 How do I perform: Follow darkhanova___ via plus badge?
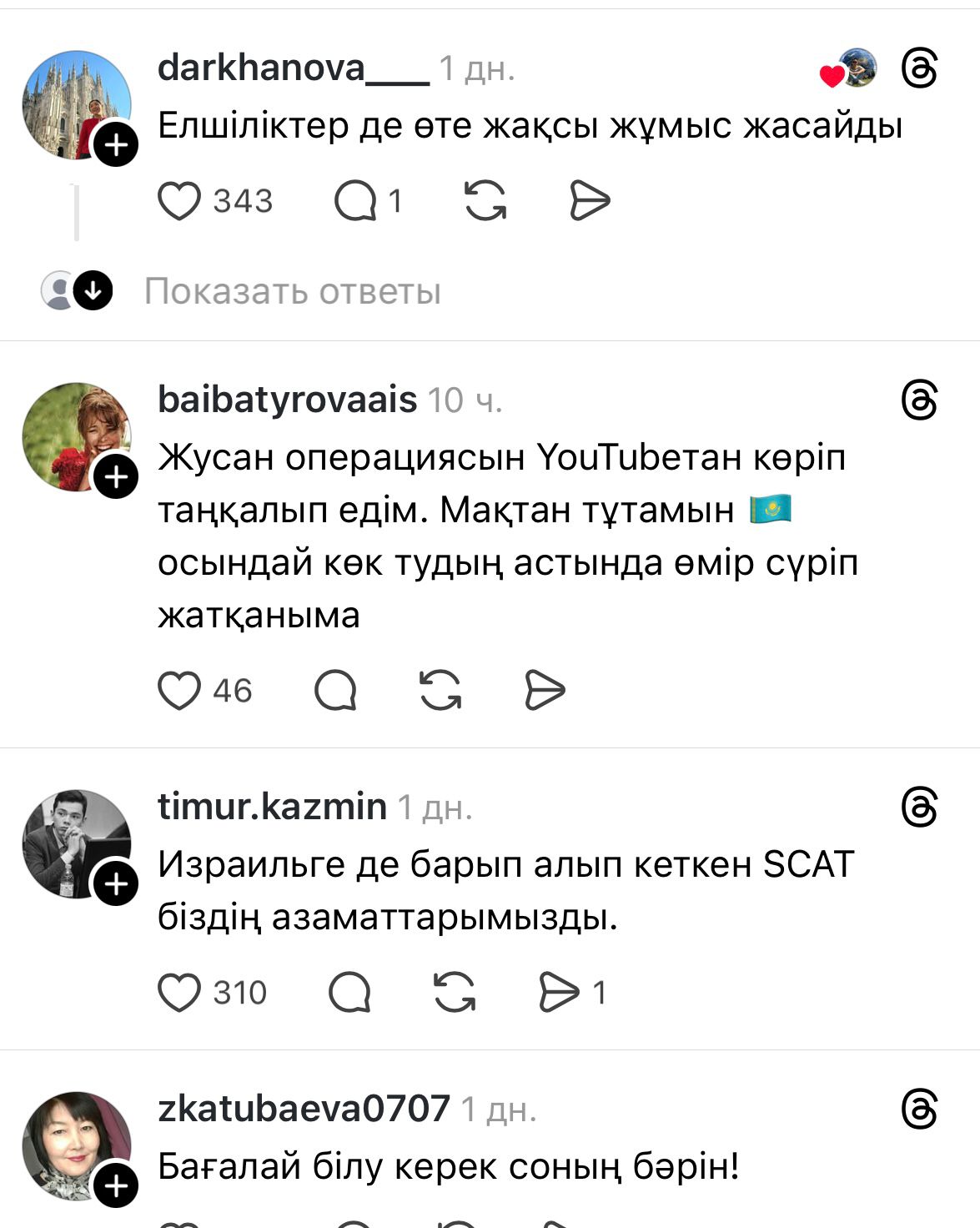(x=116, y=146)
